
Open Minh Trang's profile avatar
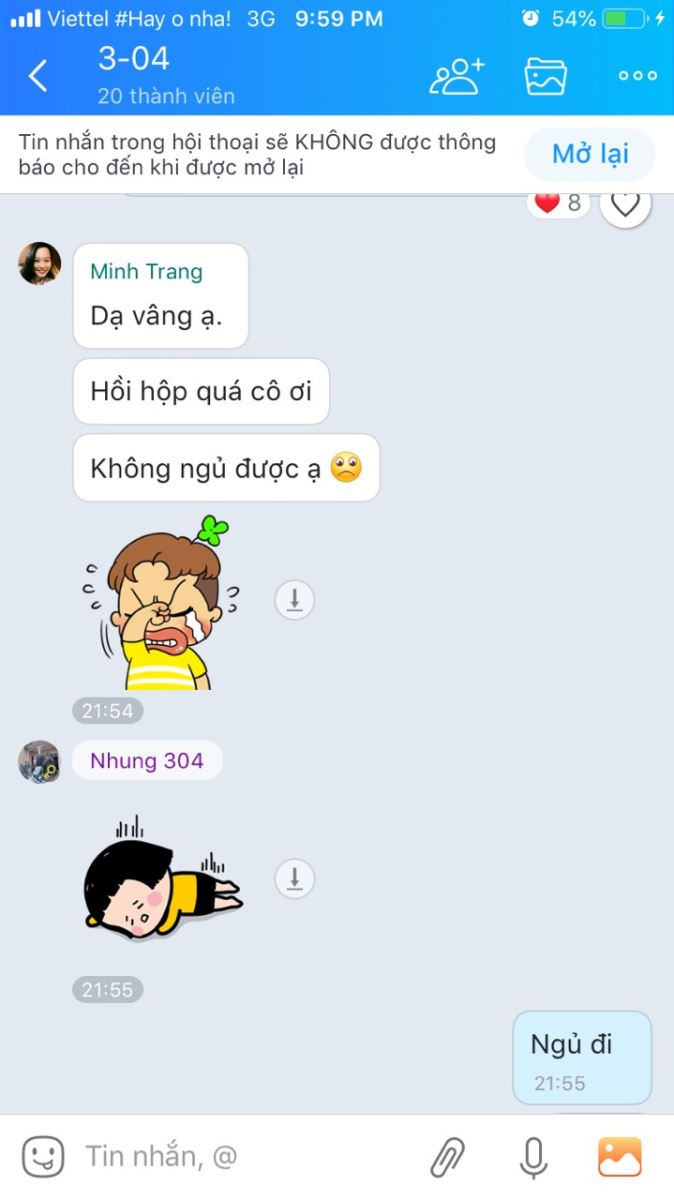[40, 264]
